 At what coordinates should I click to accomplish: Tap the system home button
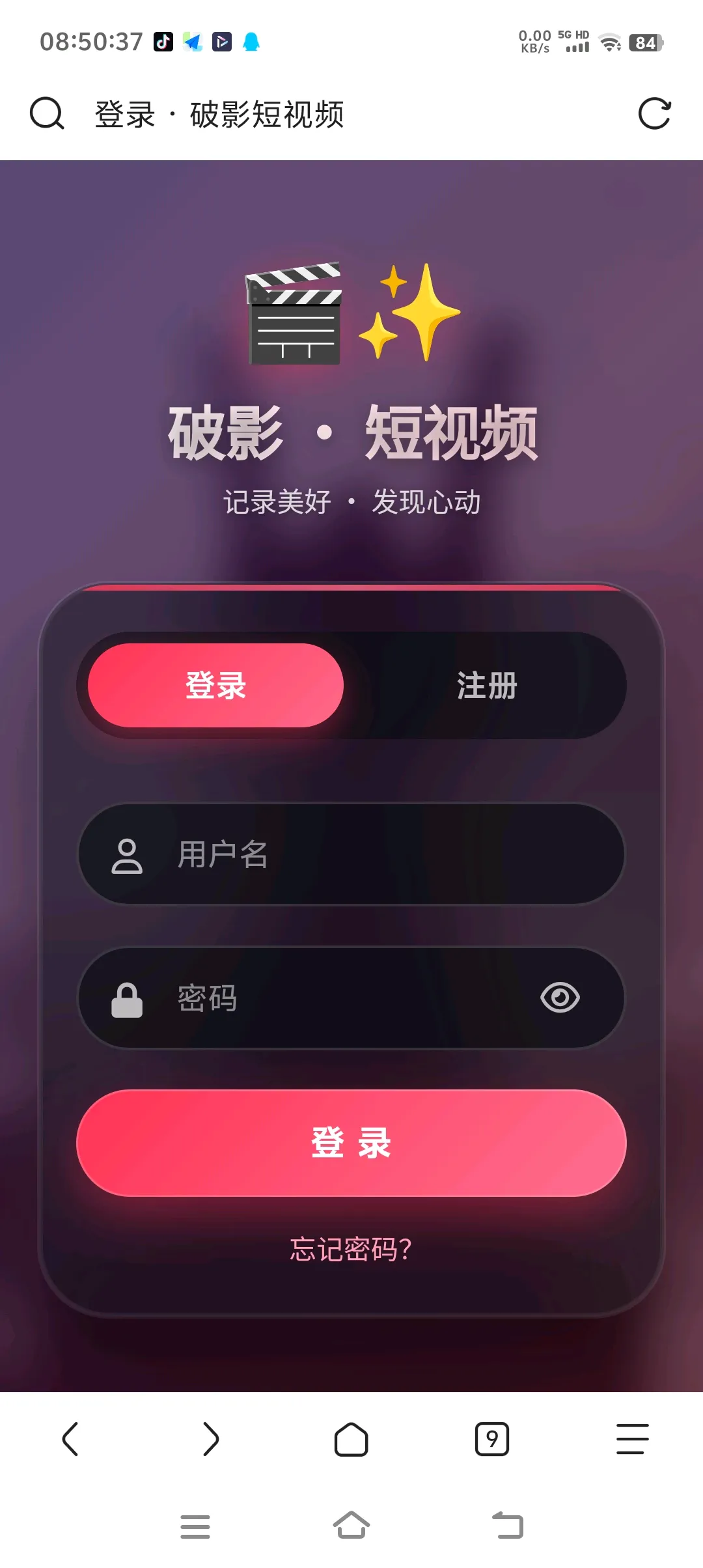coord(351,1526)
